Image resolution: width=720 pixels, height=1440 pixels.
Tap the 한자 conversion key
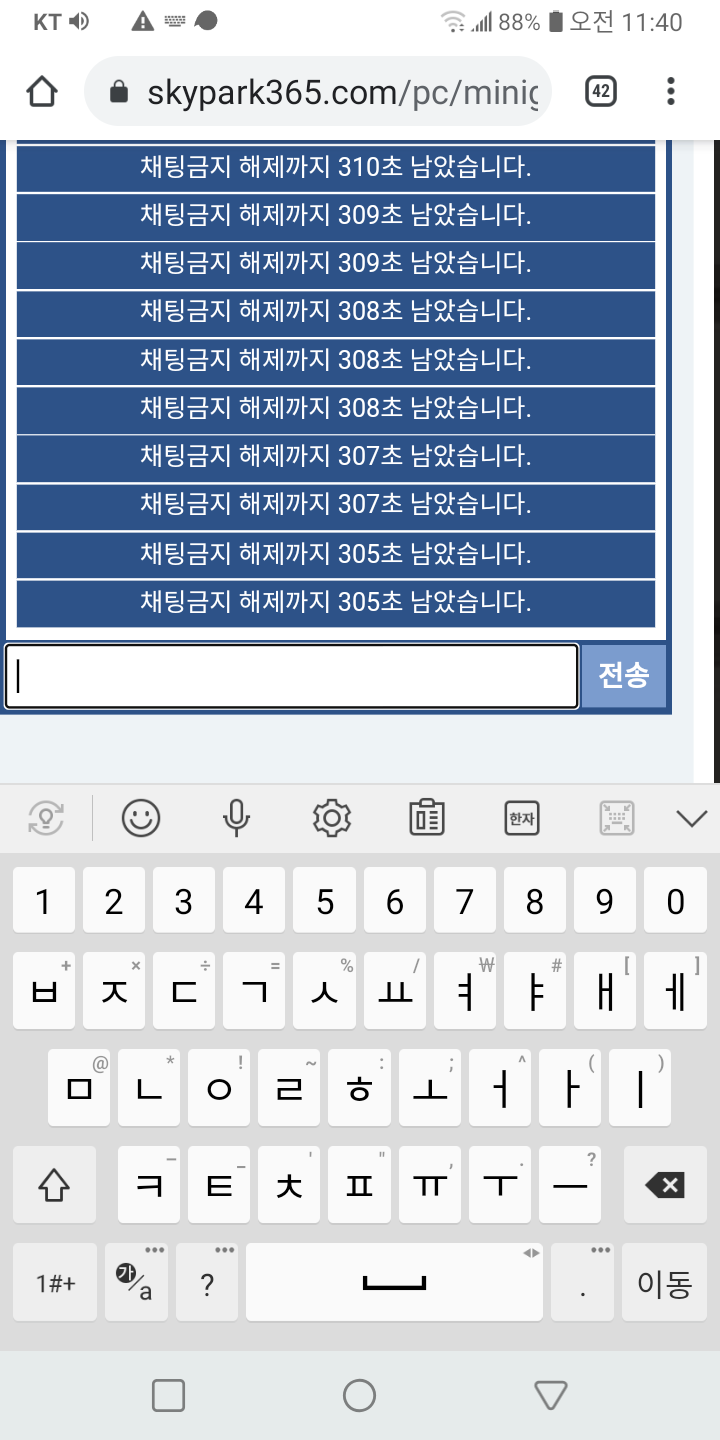[522, 819]
